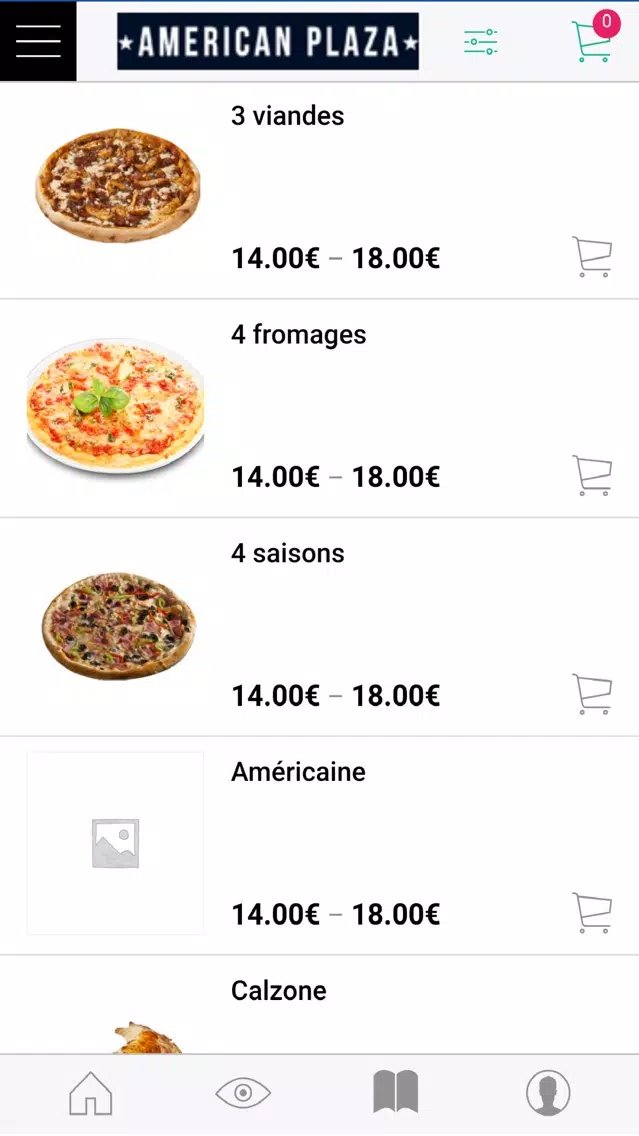Add Américaine pizza to cart
The width and height of the screenshot is (639, 1136).
tap(592, 913)
